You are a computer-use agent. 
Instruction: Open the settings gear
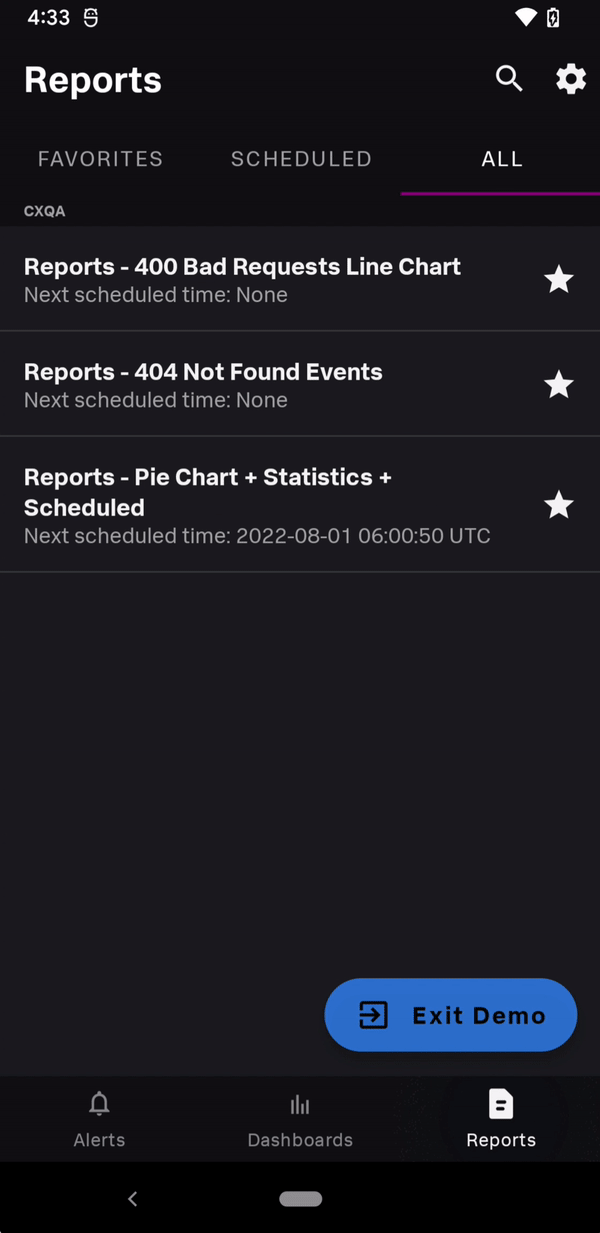570,79
